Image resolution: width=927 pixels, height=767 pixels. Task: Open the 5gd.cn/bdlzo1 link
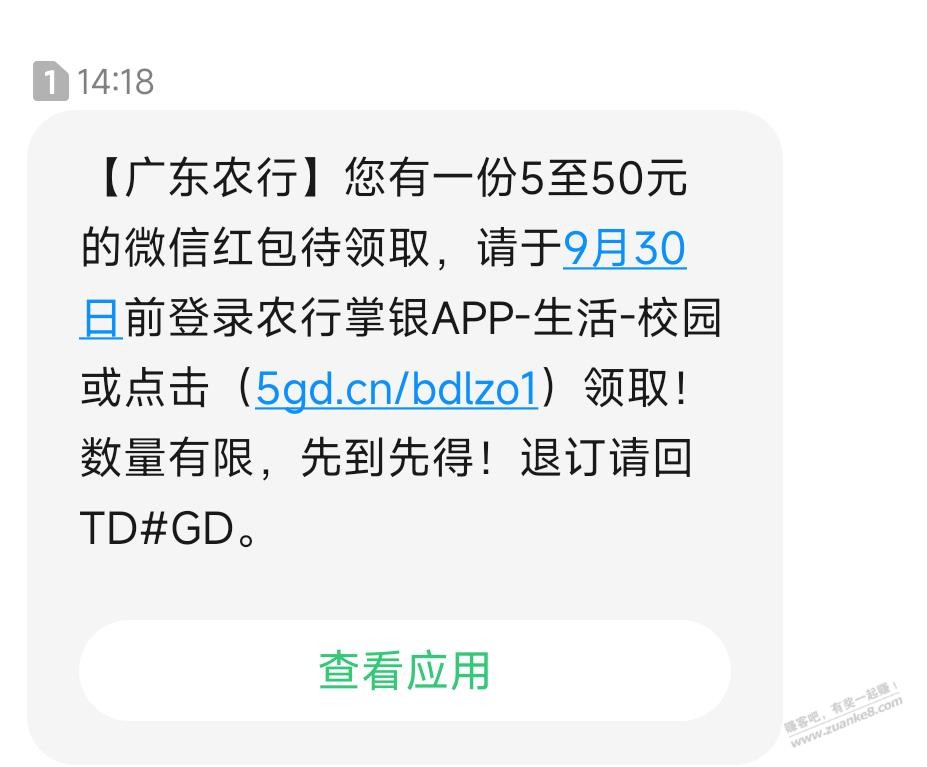pos(397,390)
